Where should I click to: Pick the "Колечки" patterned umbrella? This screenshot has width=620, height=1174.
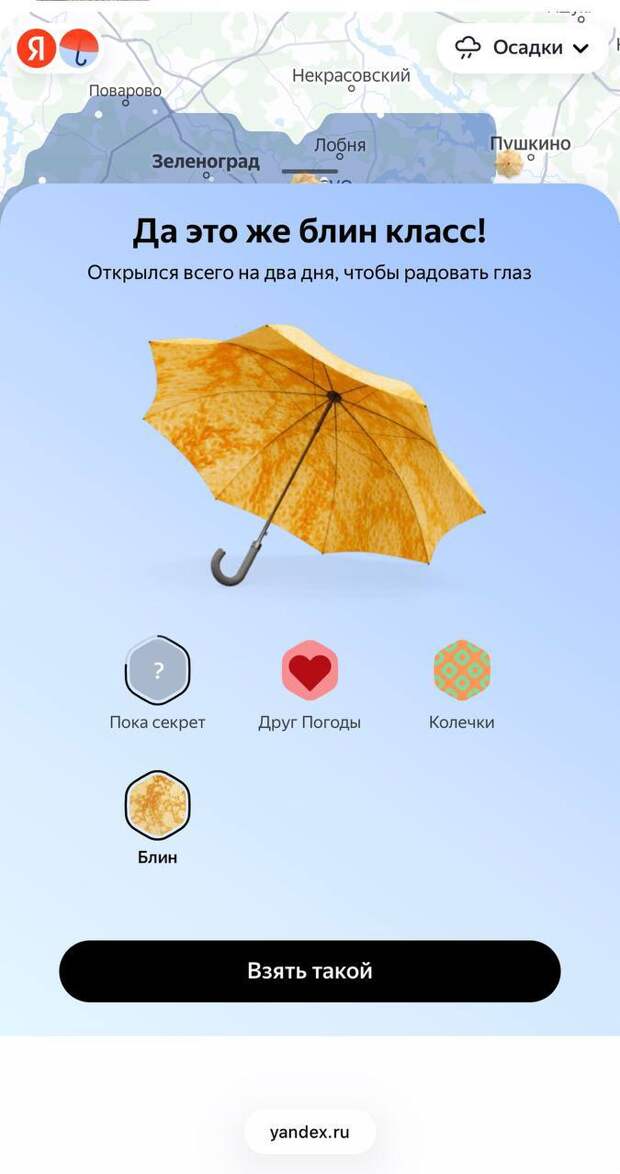click(462, 670)
